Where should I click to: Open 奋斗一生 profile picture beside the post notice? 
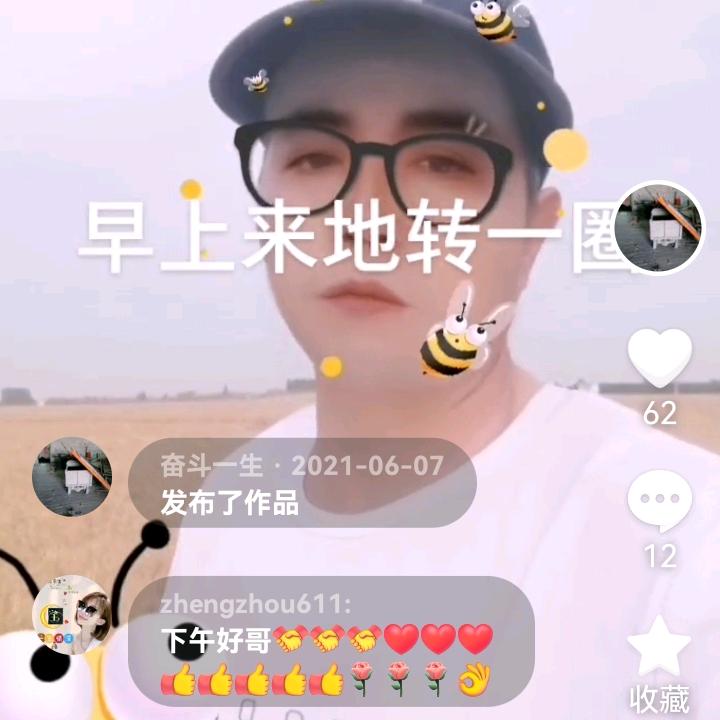tap(72, 477)
